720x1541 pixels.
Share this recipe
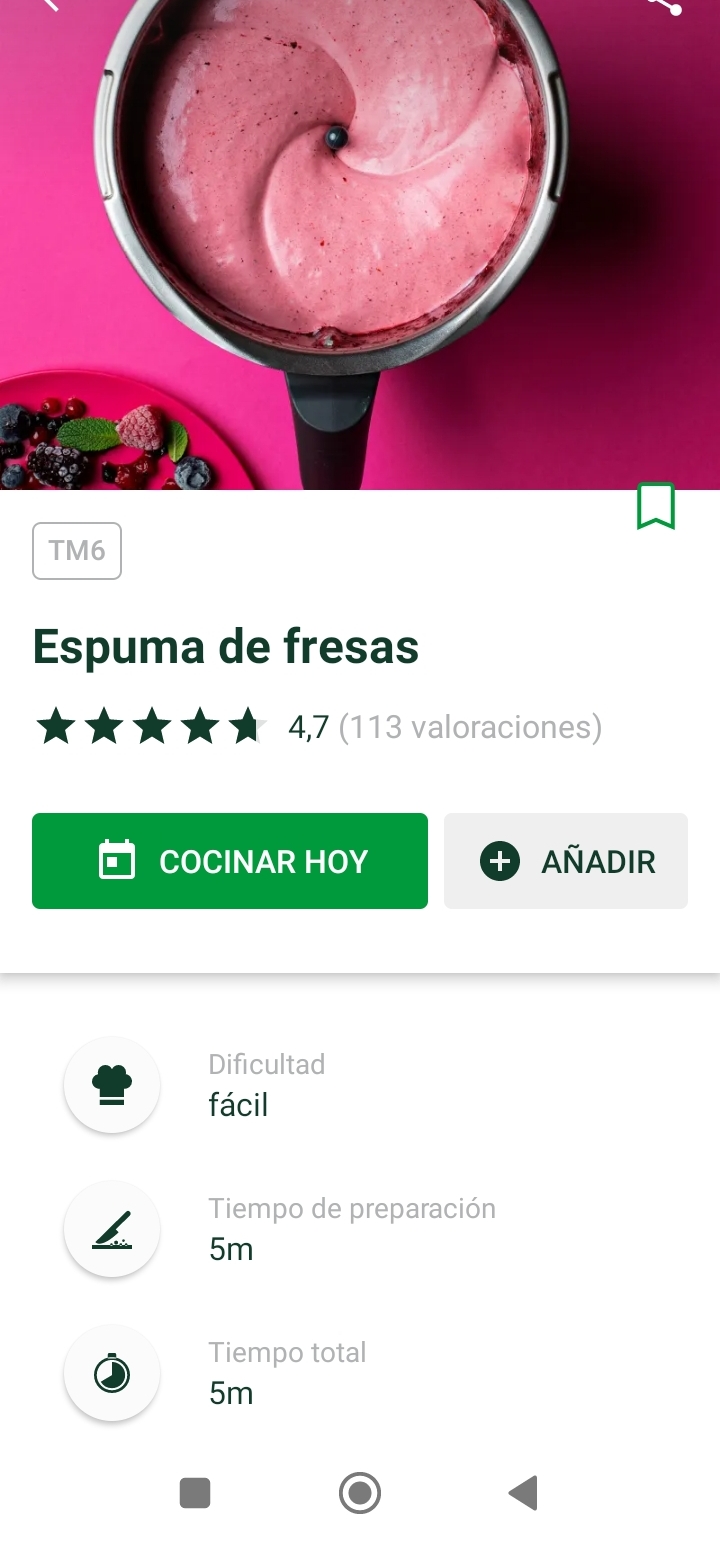(664, 5)
